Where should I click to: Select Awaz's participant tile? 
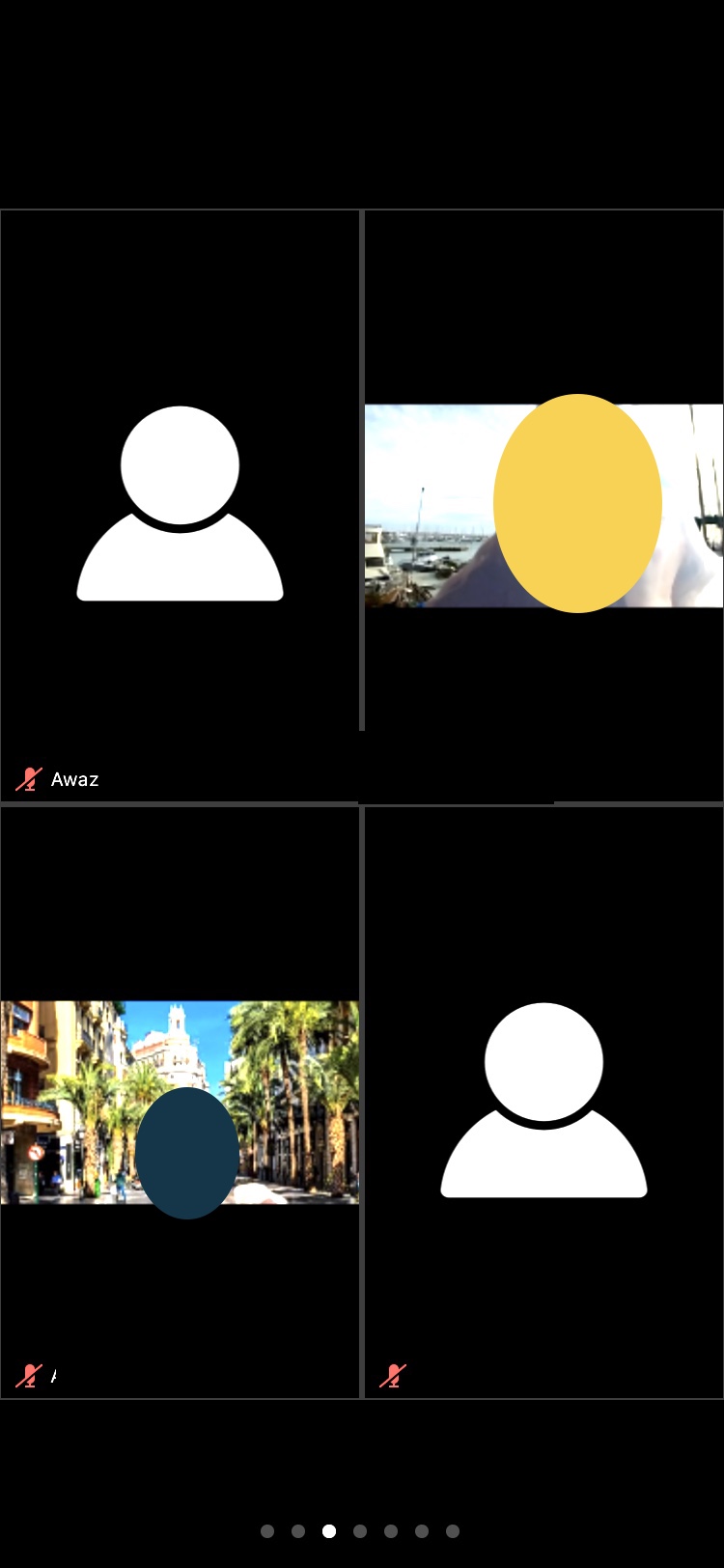(x=180, y=506)
